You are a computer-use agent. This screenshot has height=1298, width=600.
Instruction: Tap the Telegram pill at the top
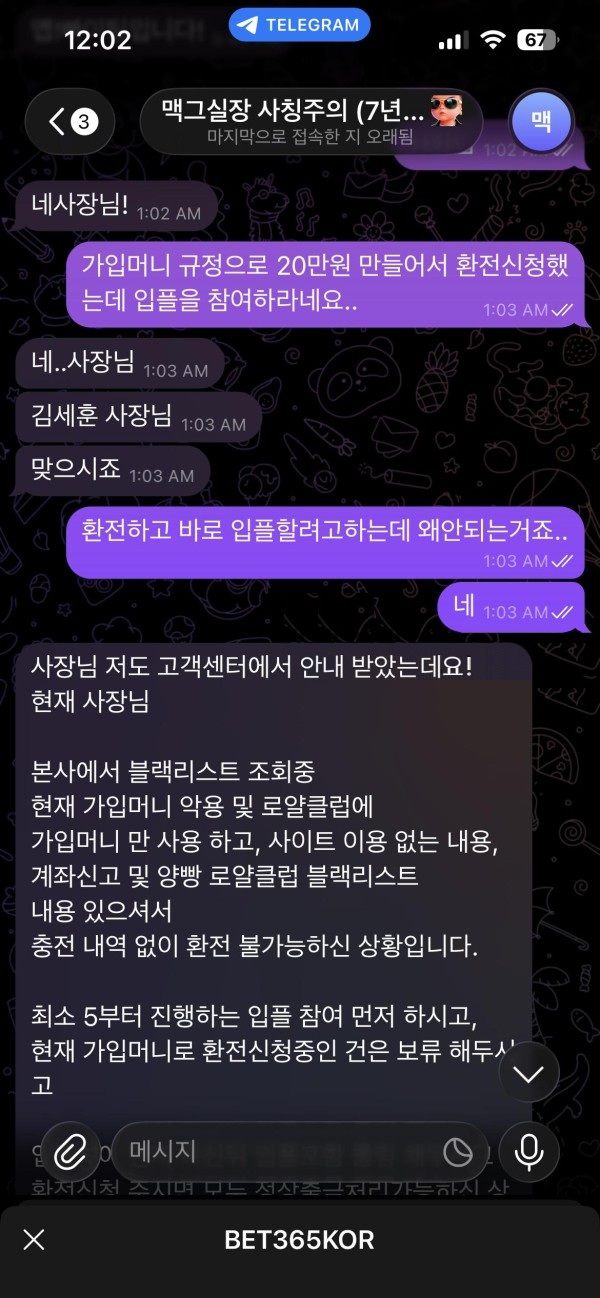[299, 24]
